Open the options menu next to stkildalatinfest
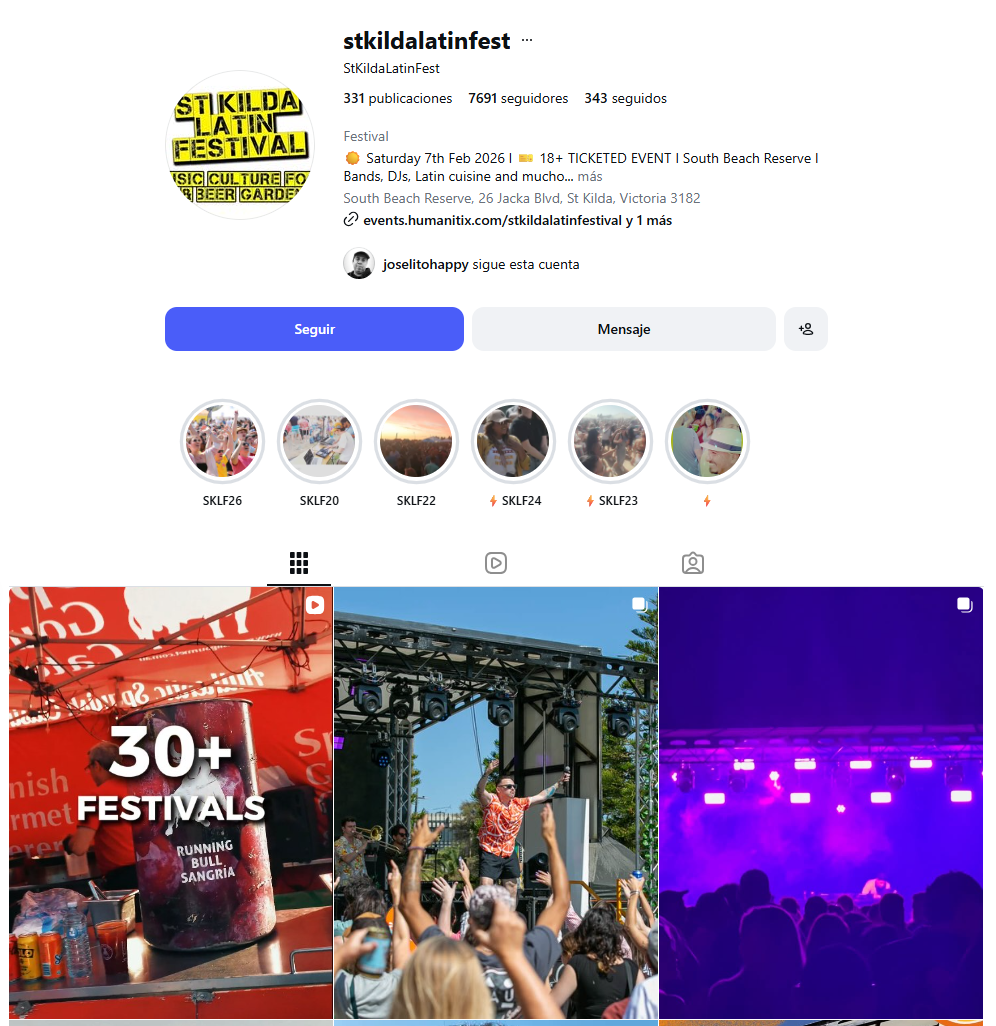 coord(527,41)
